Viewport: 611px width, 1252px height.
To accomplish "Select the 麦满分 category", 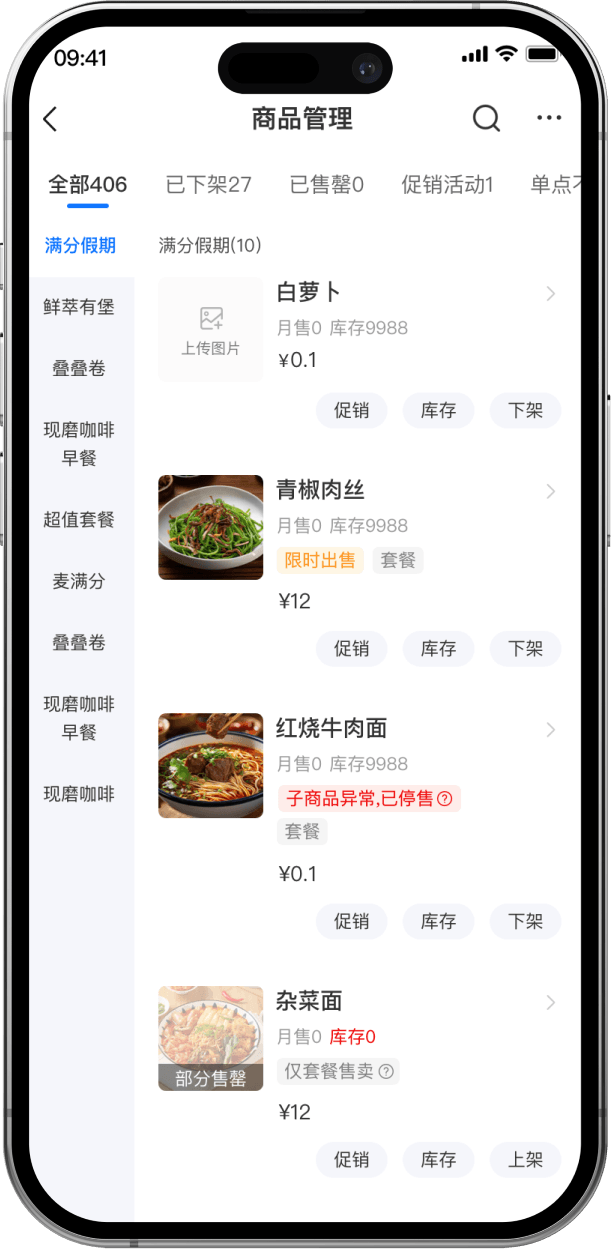I will click(79, 581).
